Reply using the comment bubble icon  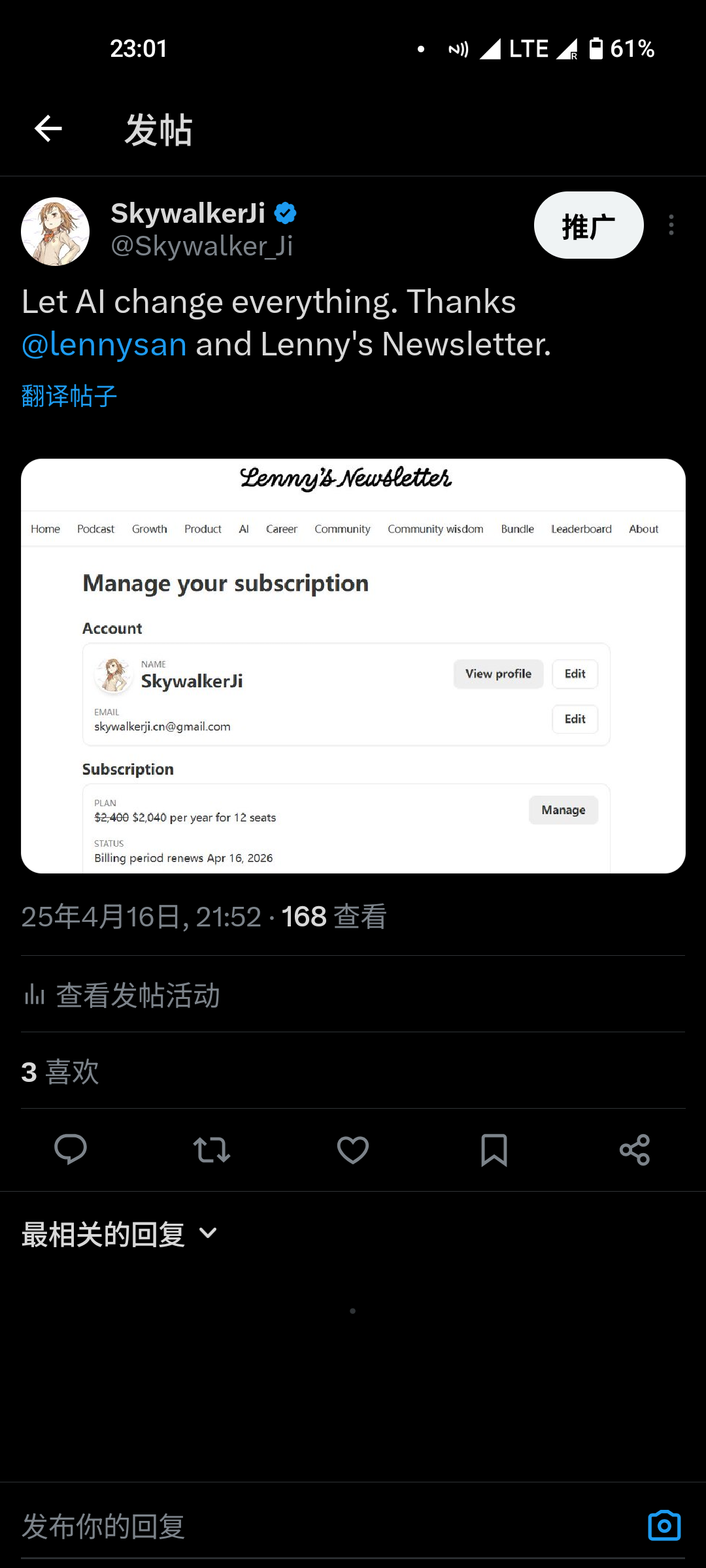coord(71,1149)
